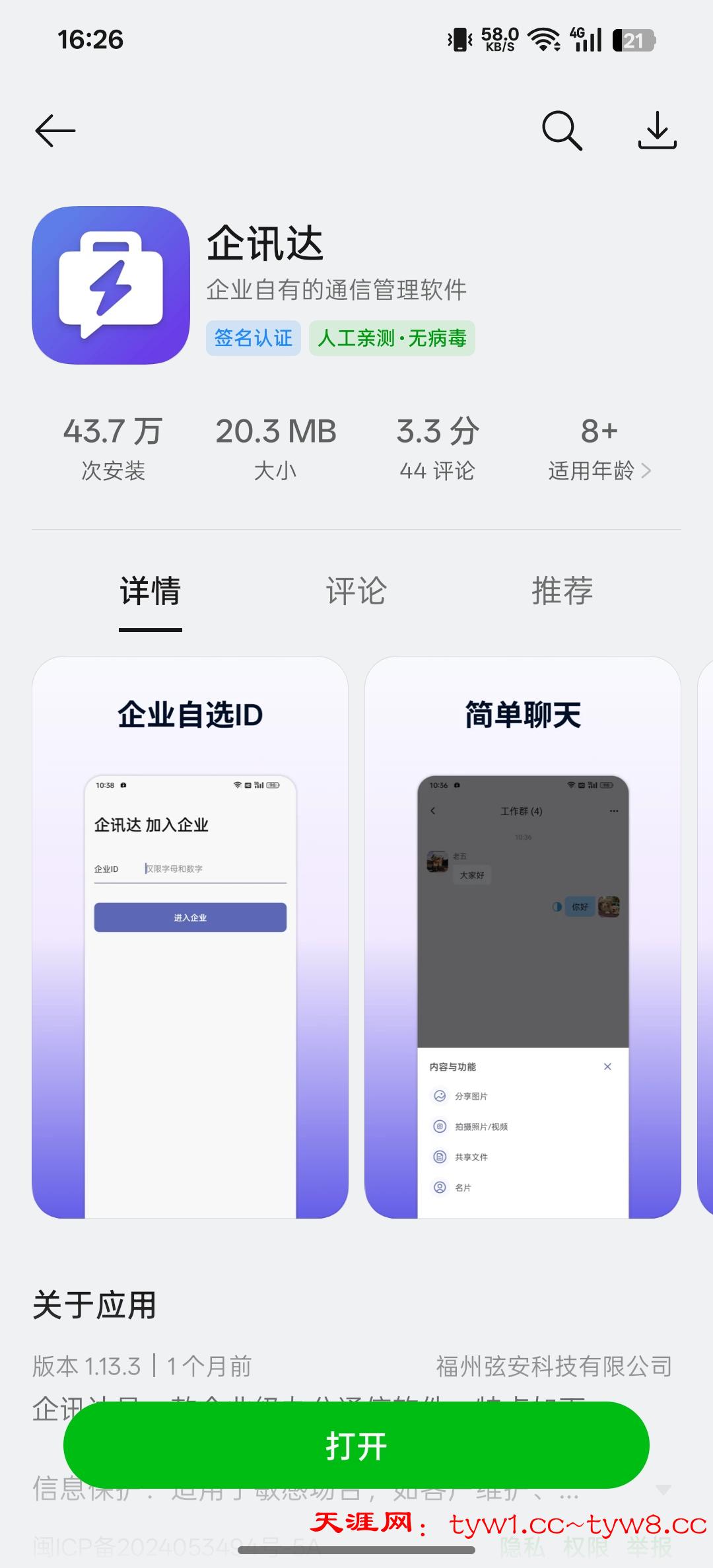Select the 详情 tab
This screenshot has width=713, height=1568.
pos(151,590)
